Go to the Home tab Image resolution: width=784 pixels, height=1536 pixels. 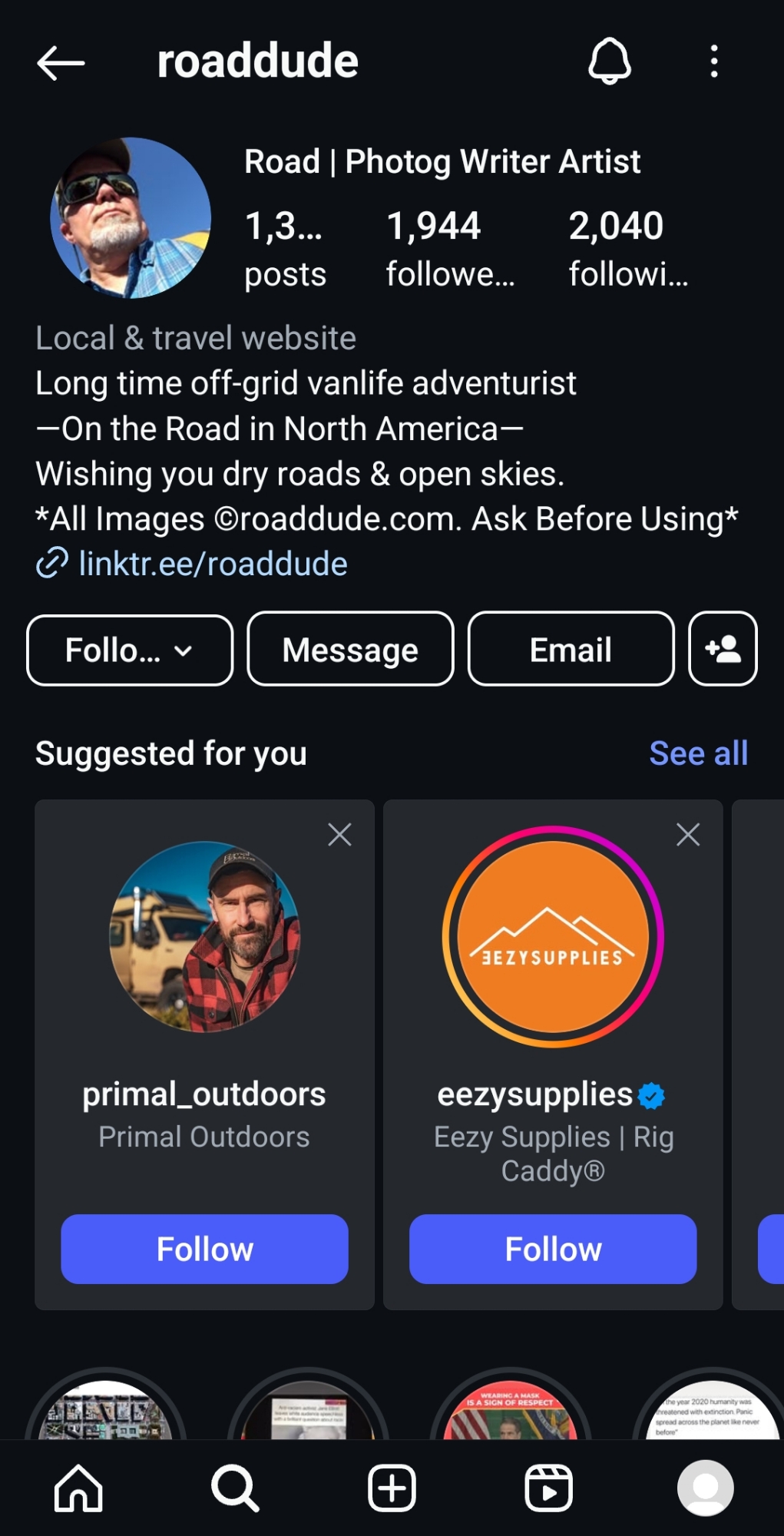[78, 1488]
